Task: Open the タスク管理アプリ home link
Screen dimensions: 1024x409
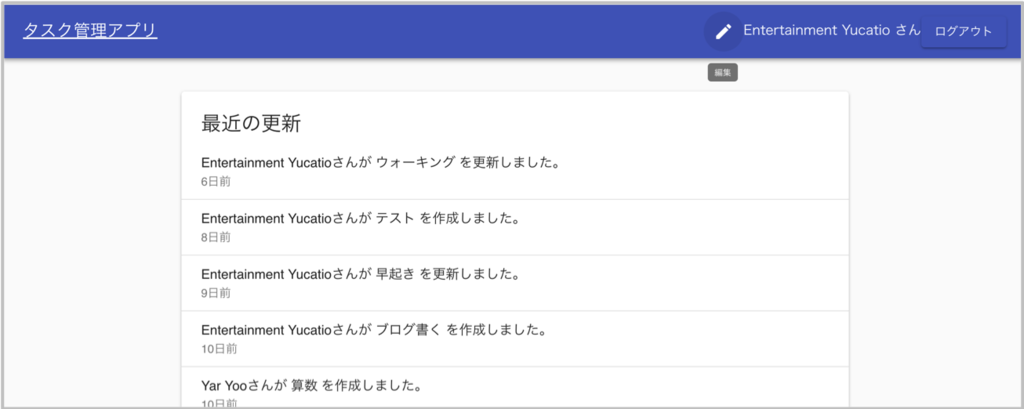Action: tap(90, 31)
